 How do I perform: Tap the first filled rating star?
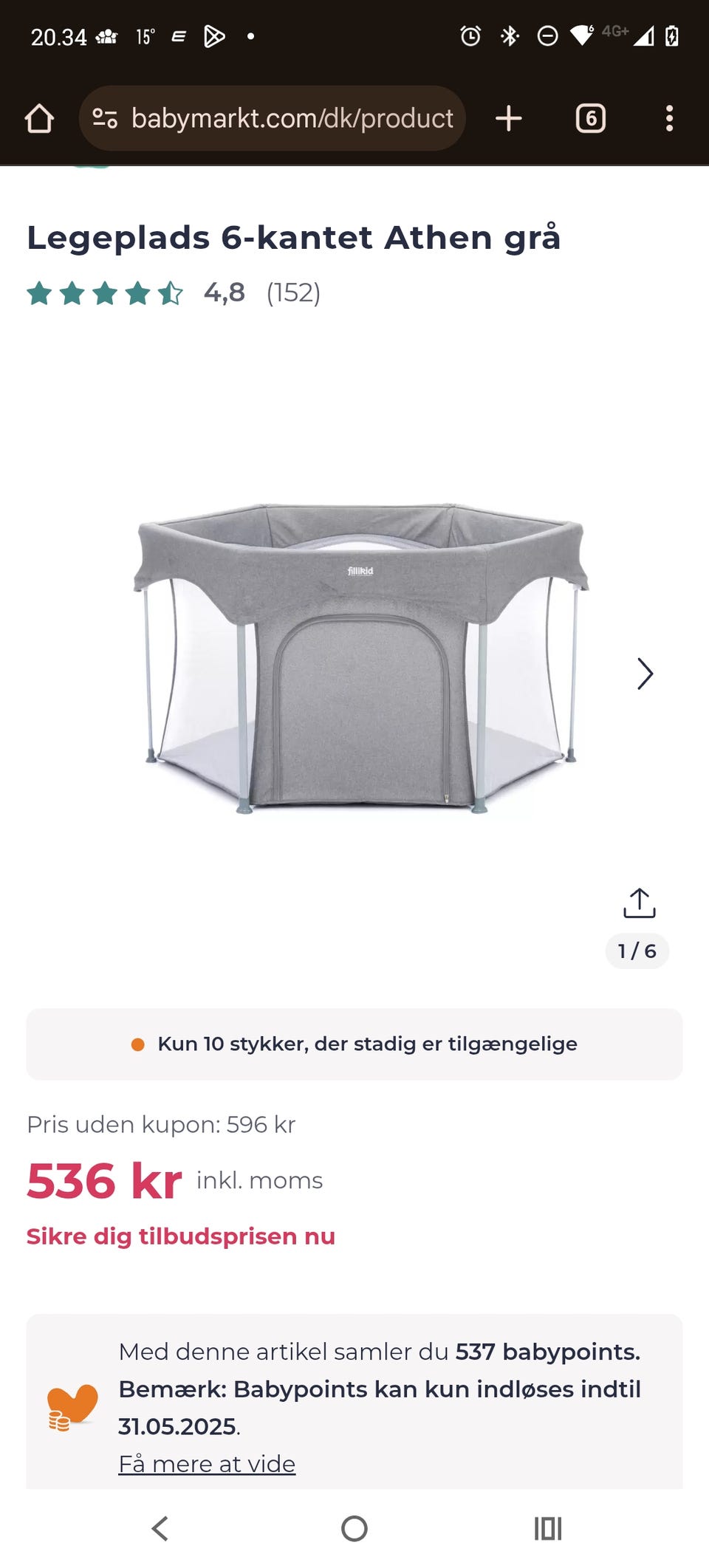click(x=41, y=294)
